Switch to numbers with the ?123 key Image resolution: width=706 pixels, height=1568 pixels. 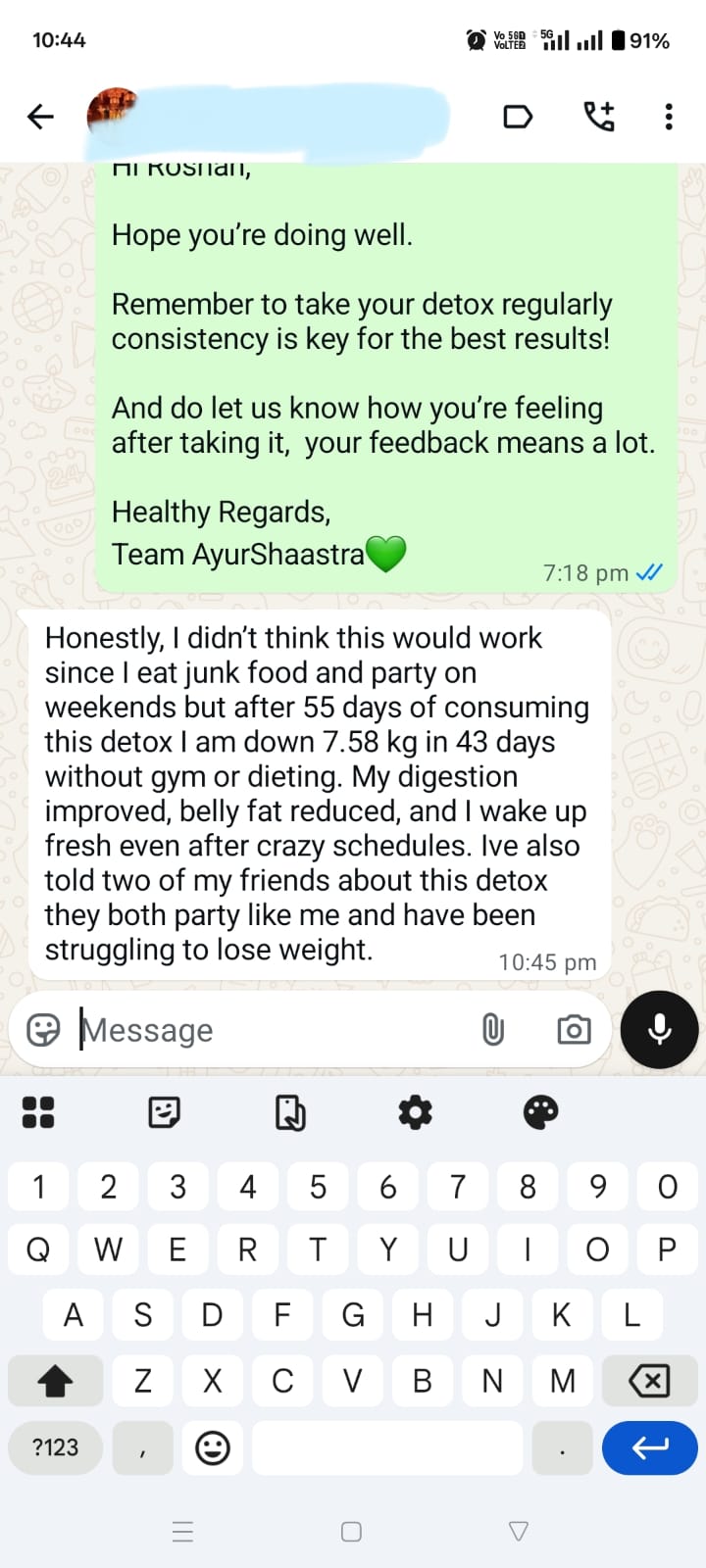pyautogui.click(x=55, y=1447)
